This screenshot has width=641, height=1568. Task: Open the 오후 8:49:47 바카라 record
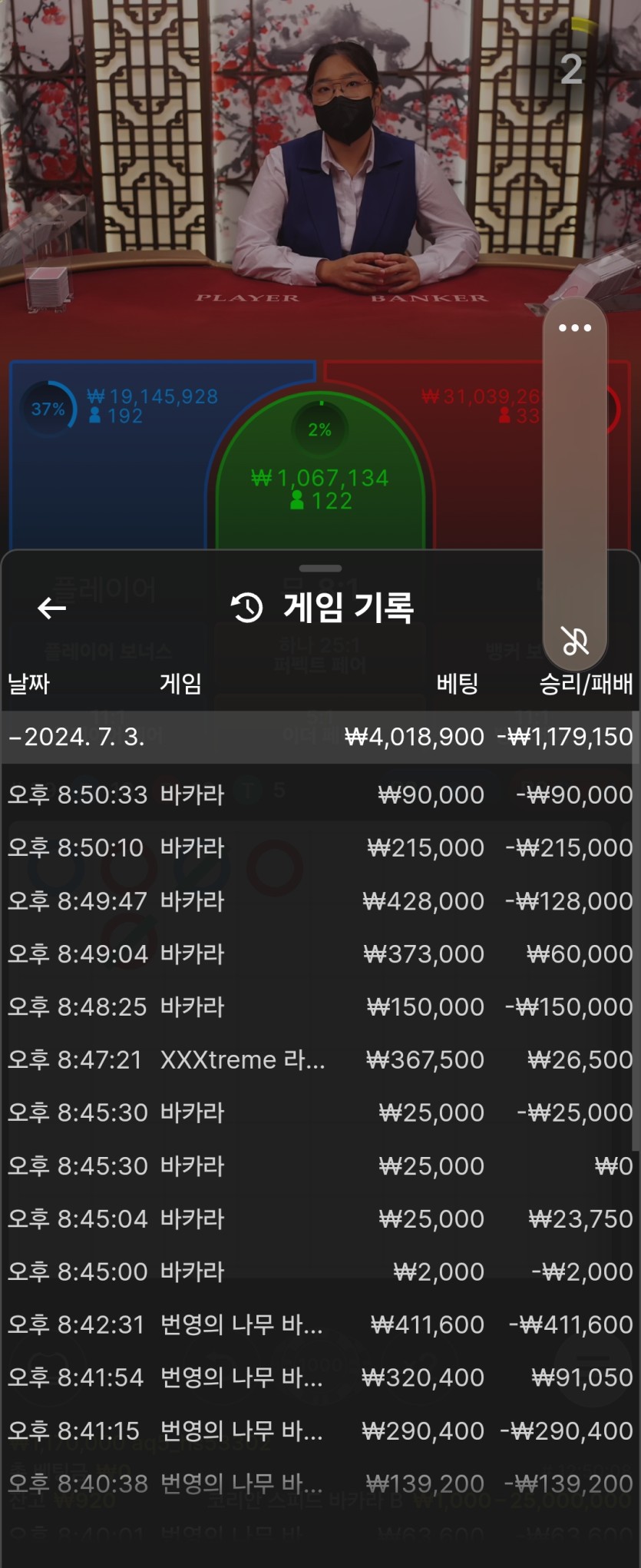(320, 900)
